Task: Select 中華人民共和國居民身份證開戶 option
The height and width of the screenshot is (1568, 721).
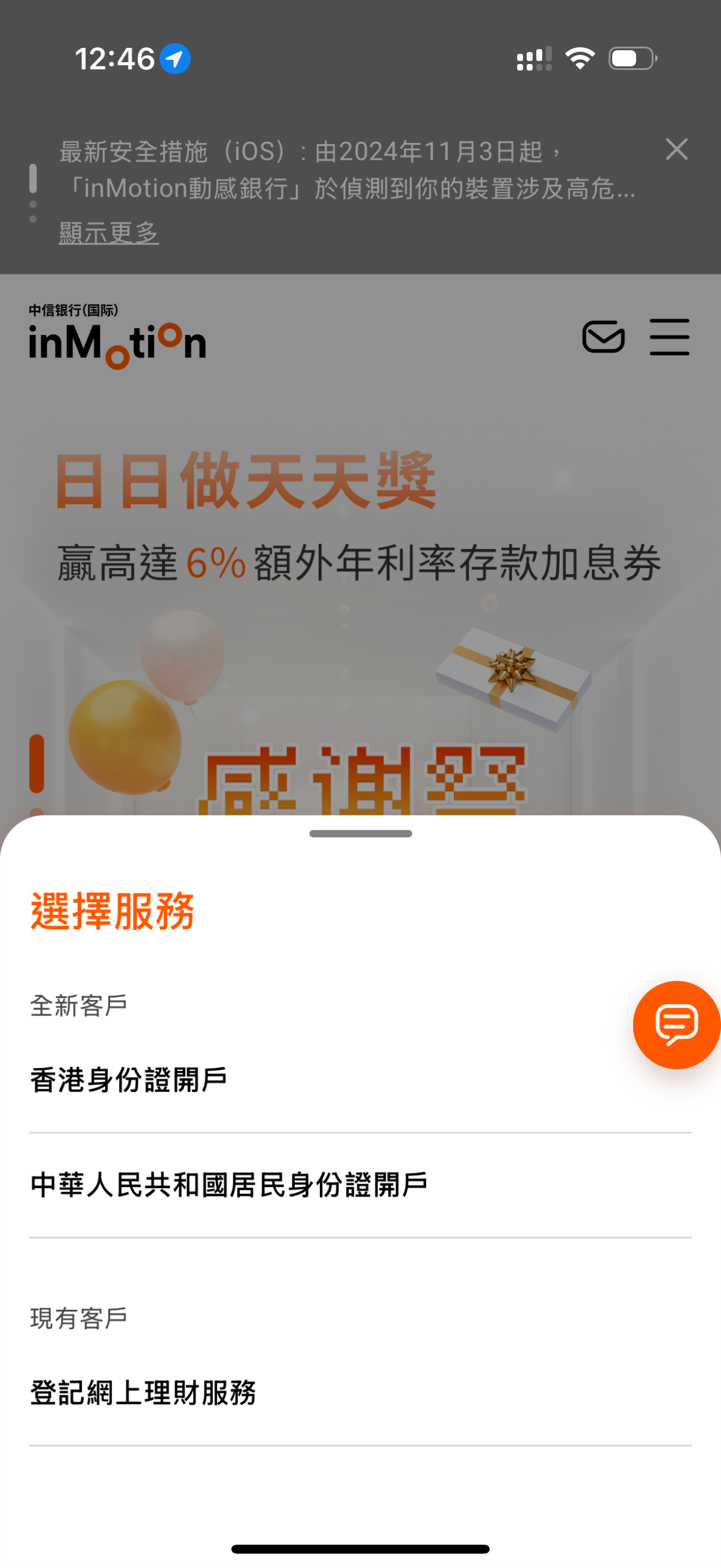Action: [229, 1184]
